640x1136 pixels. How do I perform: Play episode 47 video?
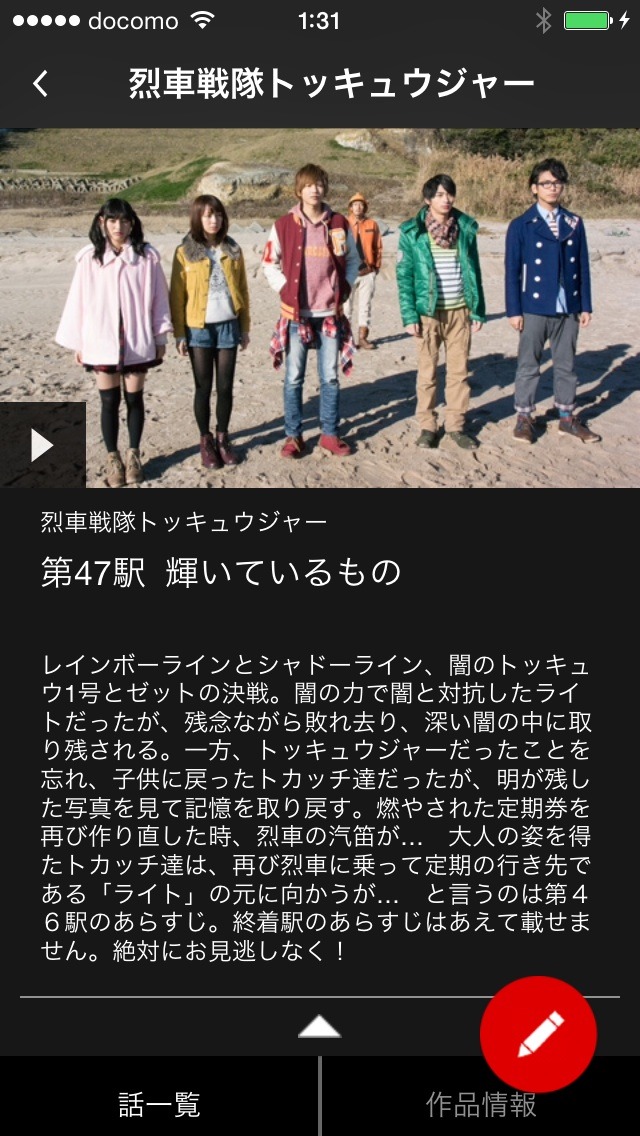tap(42, 445)
